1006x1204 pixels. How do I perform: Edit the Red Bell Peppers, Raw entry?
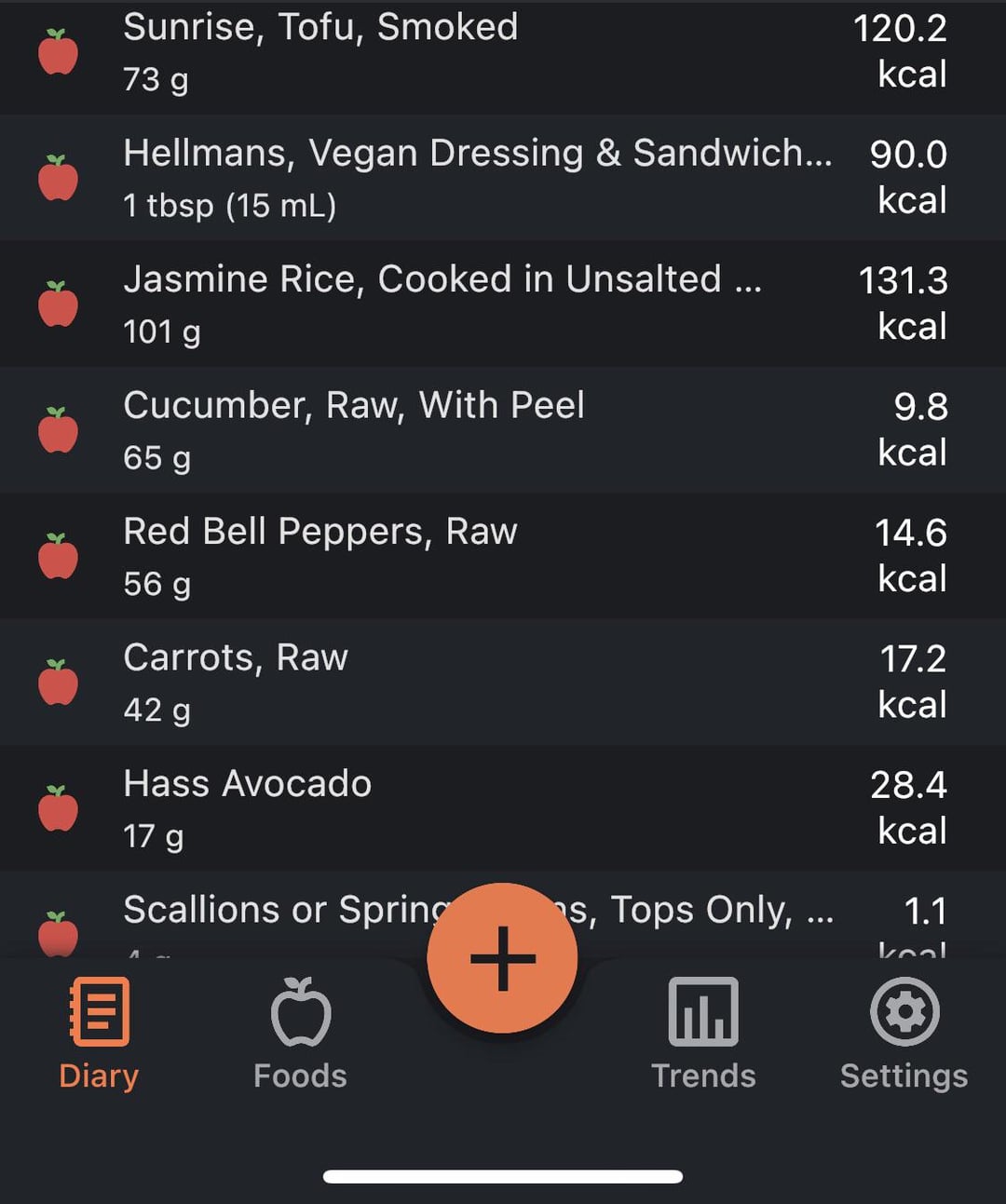(x=503, y=556)
